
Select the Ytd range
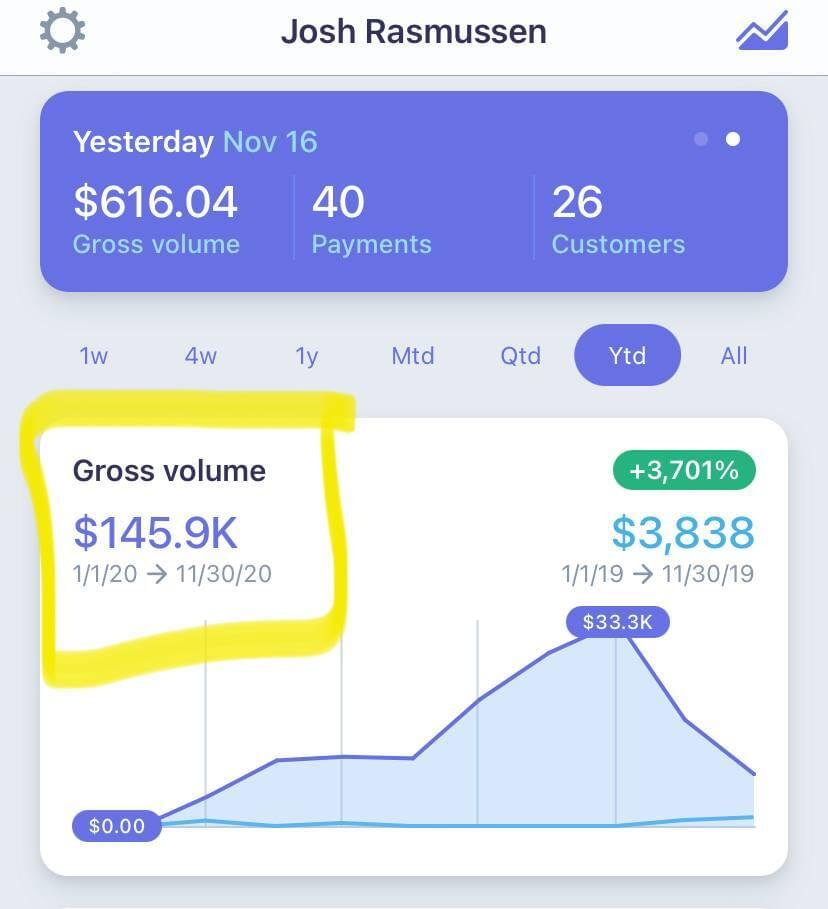coord(627,356)
